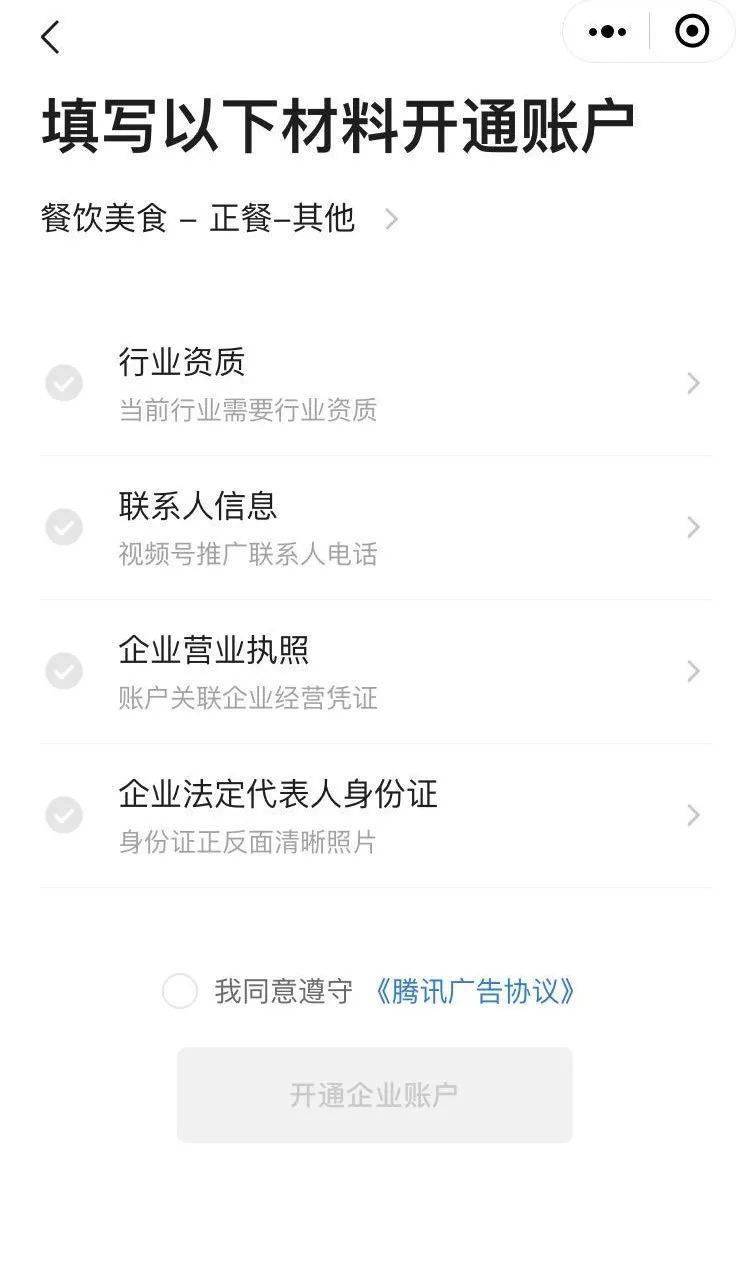750x1285 pixels.
Task: Expand the 餐饮美食 – 正餐–其他 category selector
Action: coord(391,219)
